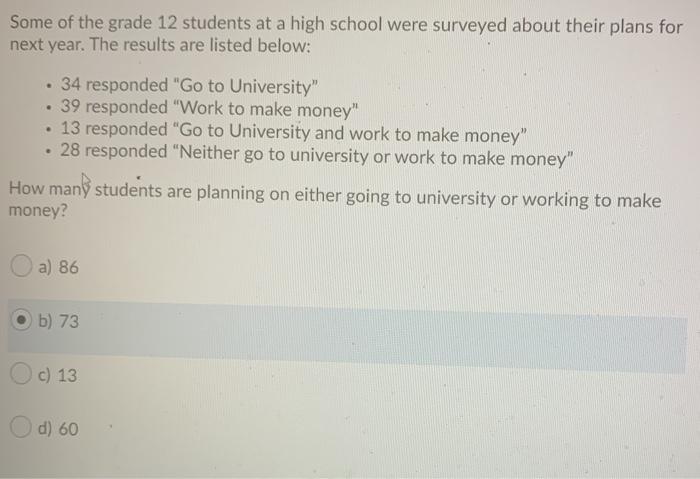Image resolution: width=700 pixels, height=479 pixels.
Task: Select answer option a) 86
Action: pos(23,267)
